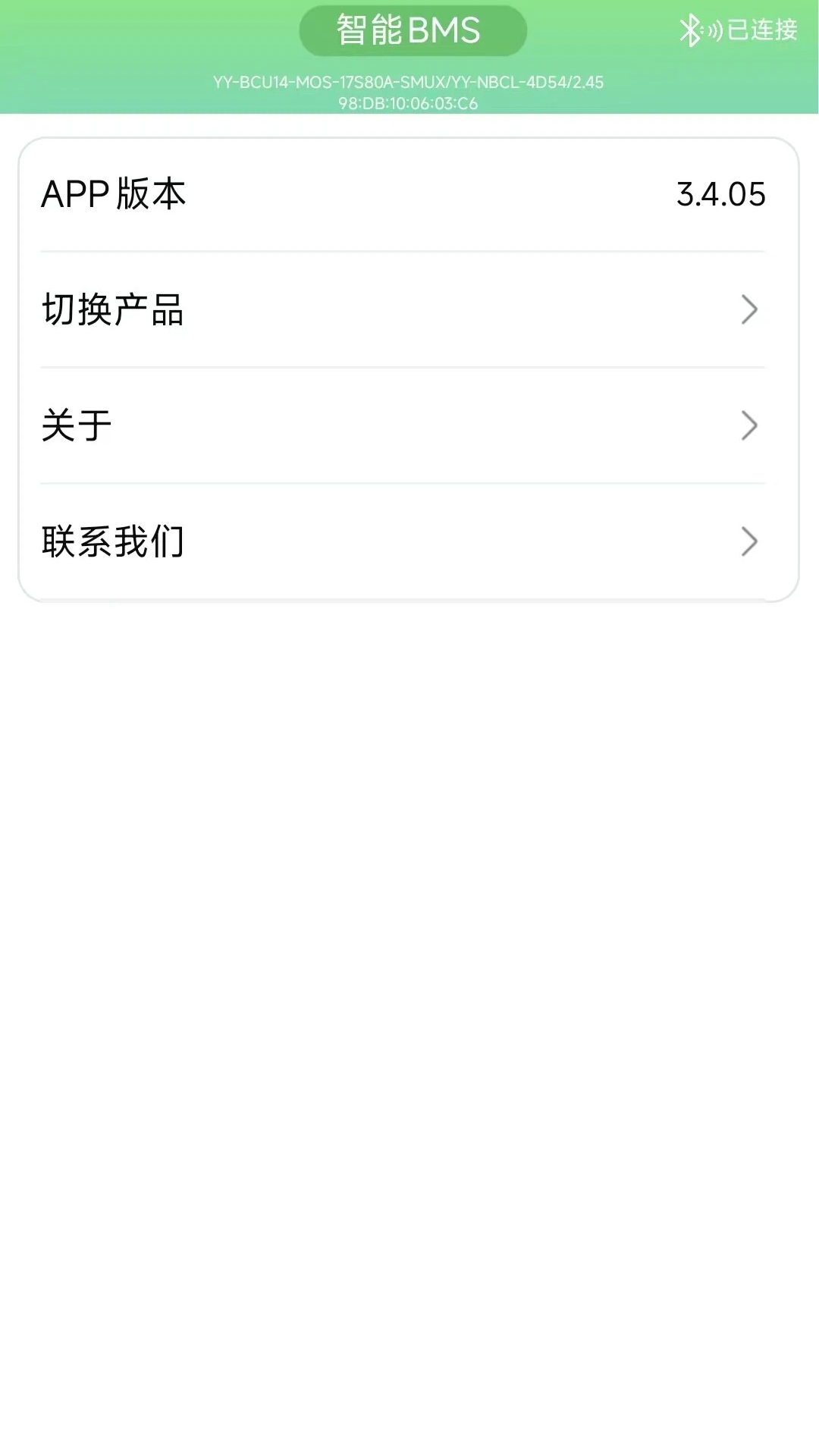This screenshot has width=819, height=1456.
Task: Tap the MAC address 98:DB:10:06:03:C6
Action: pyautogui.click(x=409, y=104)
